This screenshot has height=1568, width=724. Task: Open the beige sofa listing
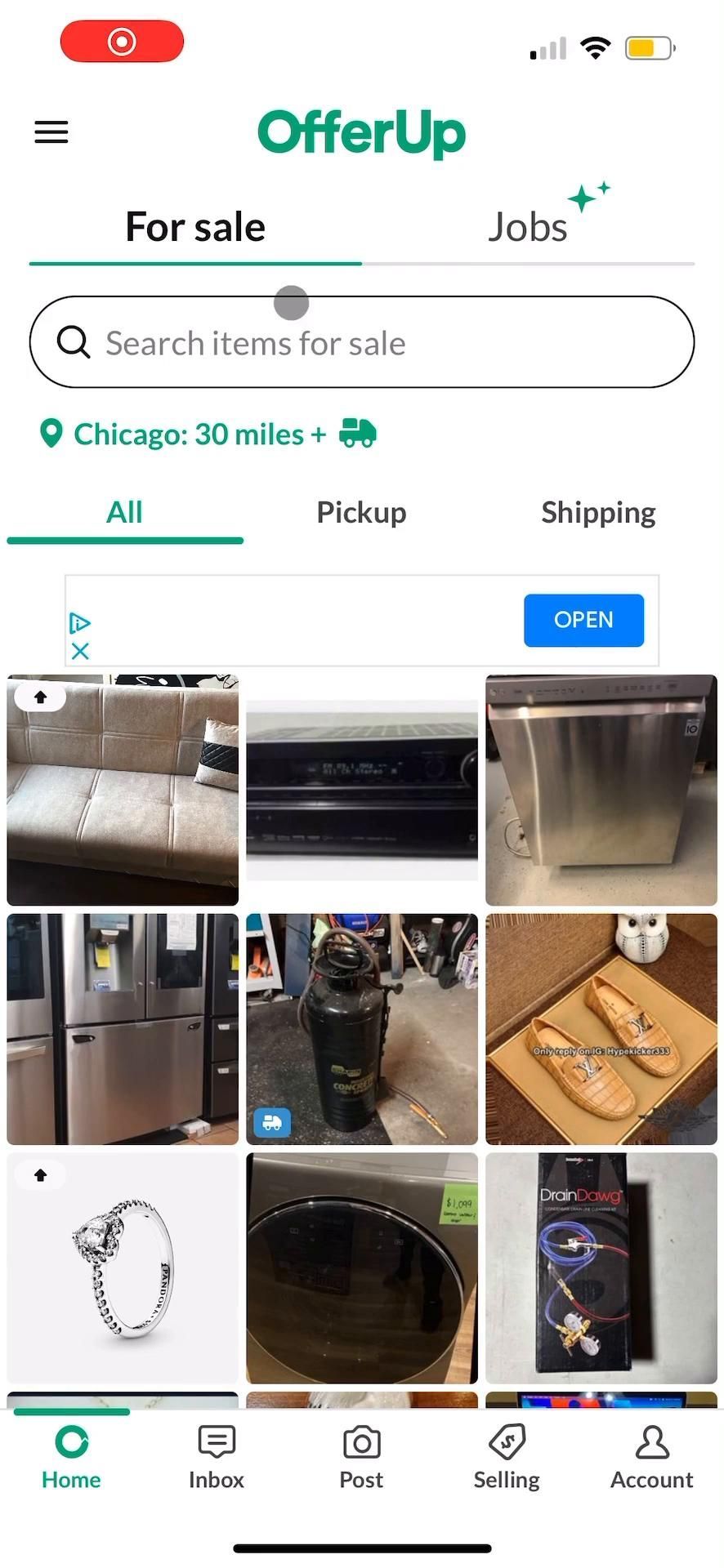click(x=123, y=791)
